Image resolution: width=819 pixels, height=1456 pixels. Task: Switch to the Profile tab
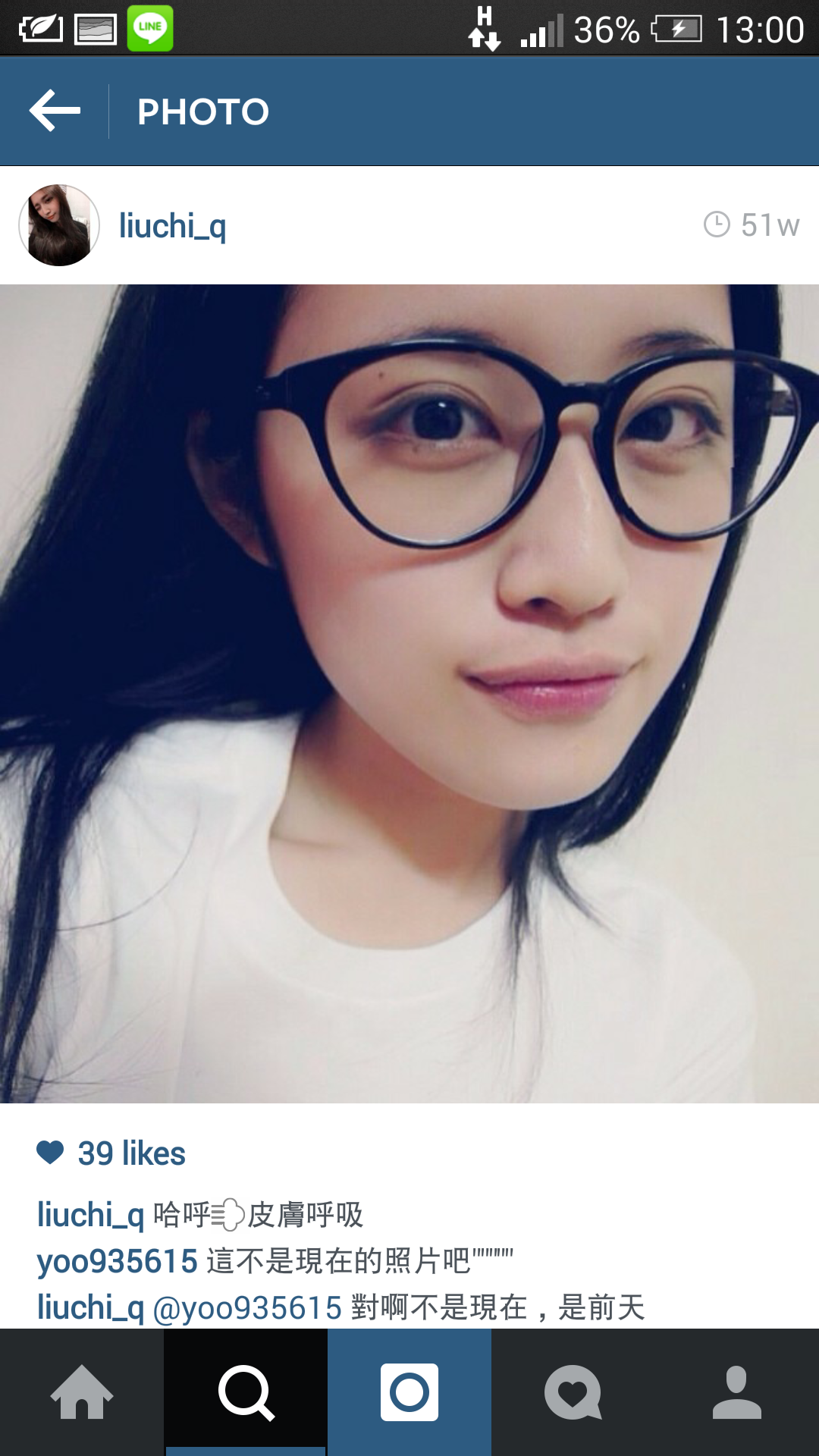737,1392
